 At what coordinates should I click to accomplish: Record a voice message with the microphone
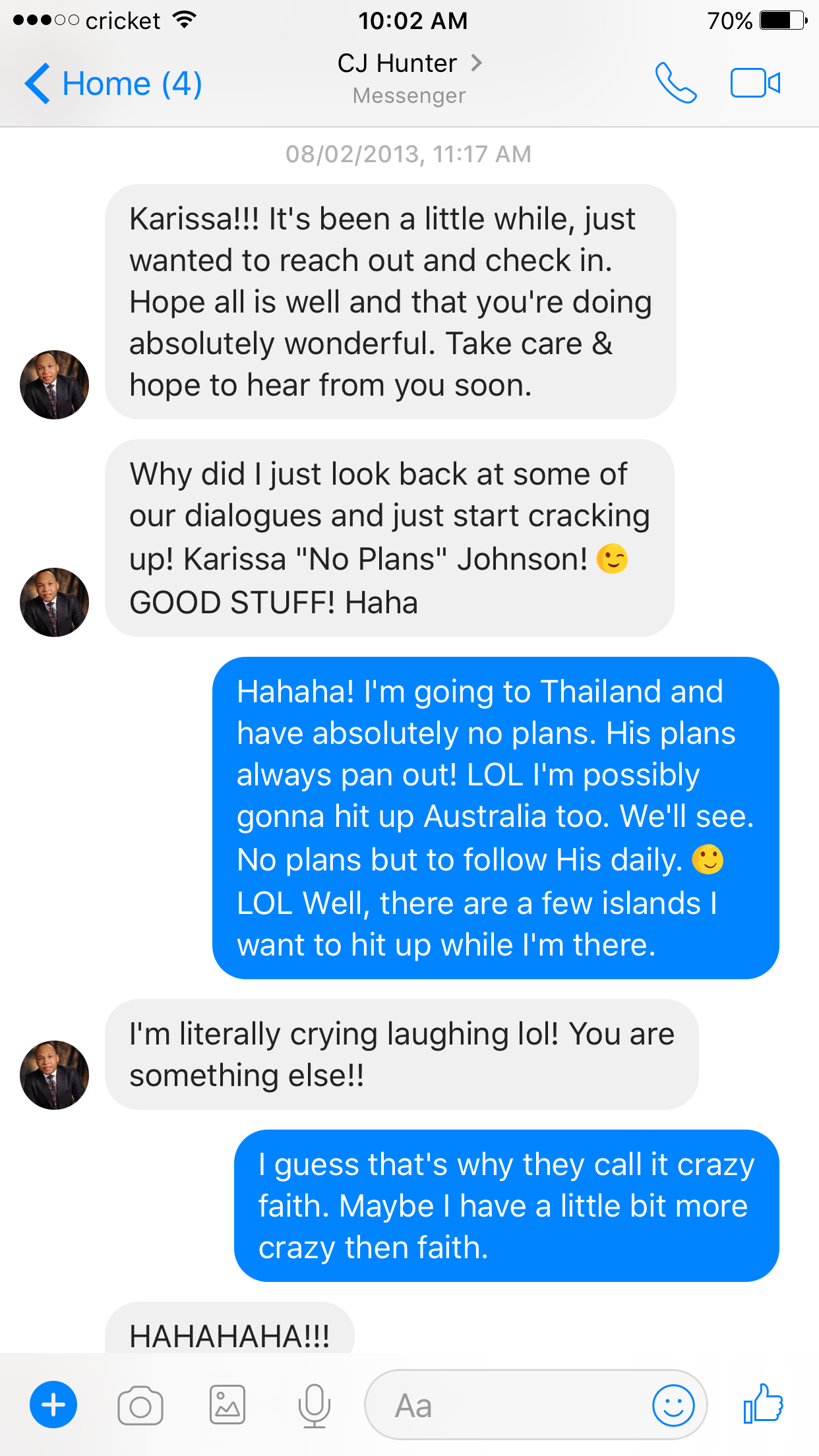[314, 1405]
